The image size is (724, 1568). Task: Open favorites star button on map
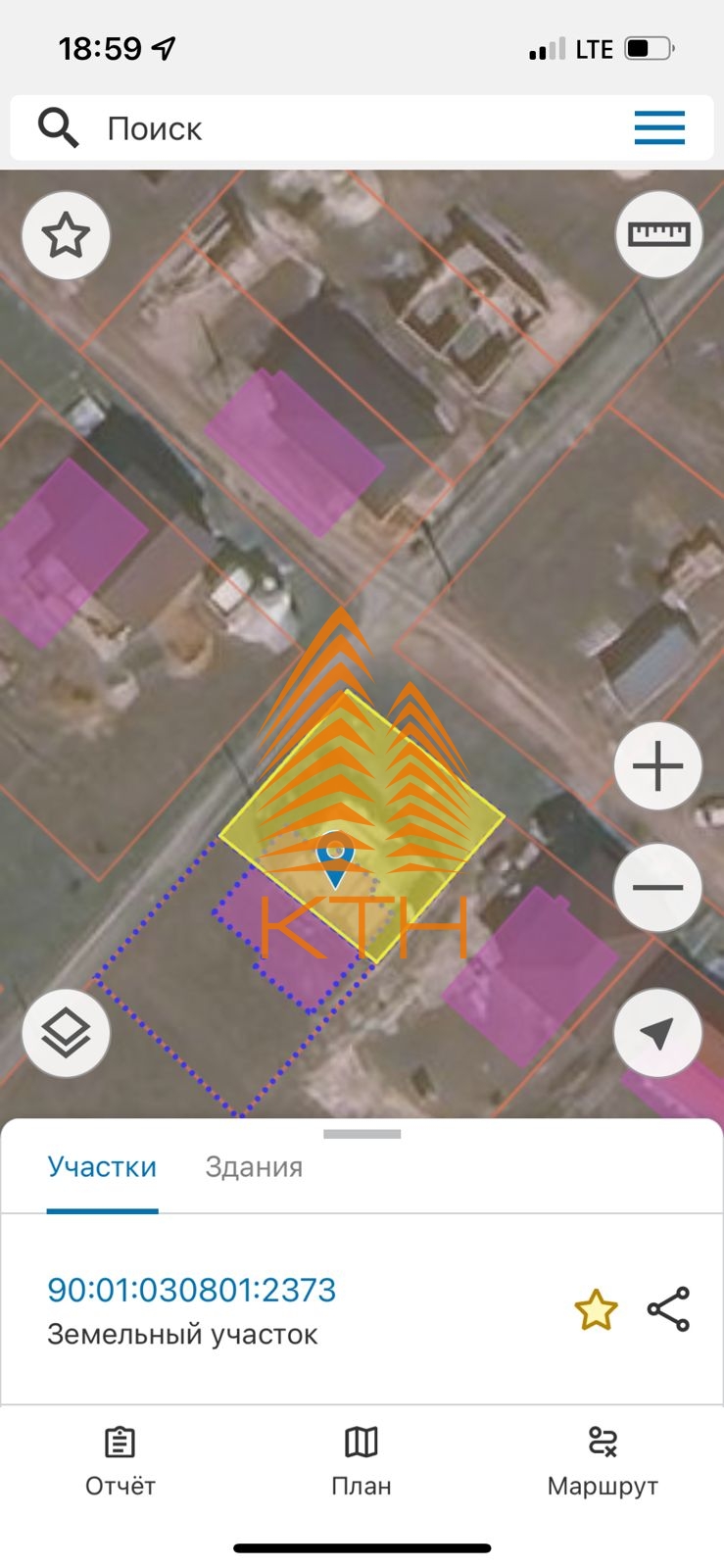coord(66,236)
